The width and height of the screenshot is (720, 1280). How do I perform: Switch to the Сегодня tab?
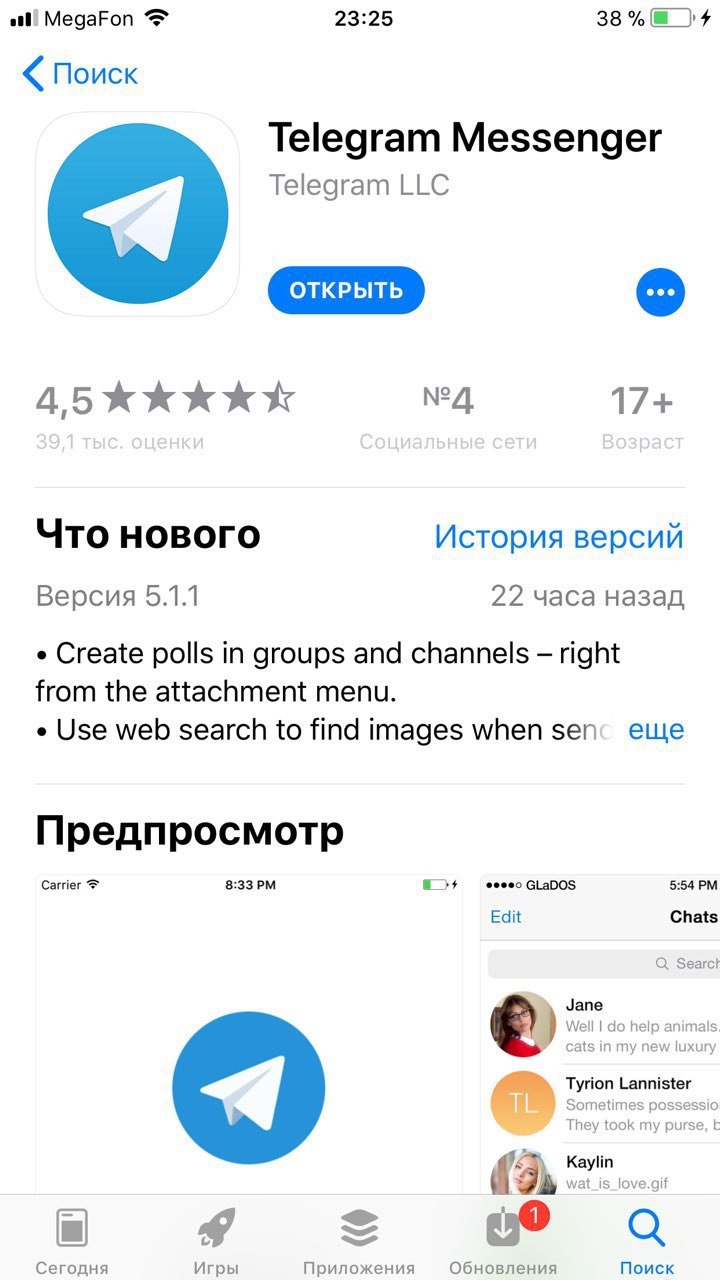[x=72, y=1241]
